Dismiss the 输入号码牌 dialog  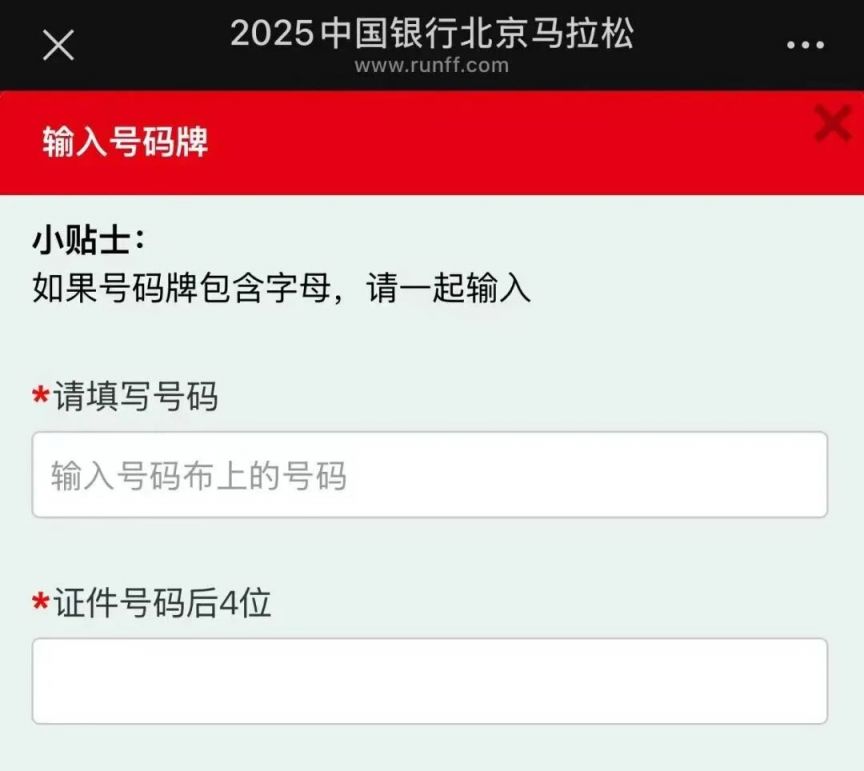(x=832, y=122)
